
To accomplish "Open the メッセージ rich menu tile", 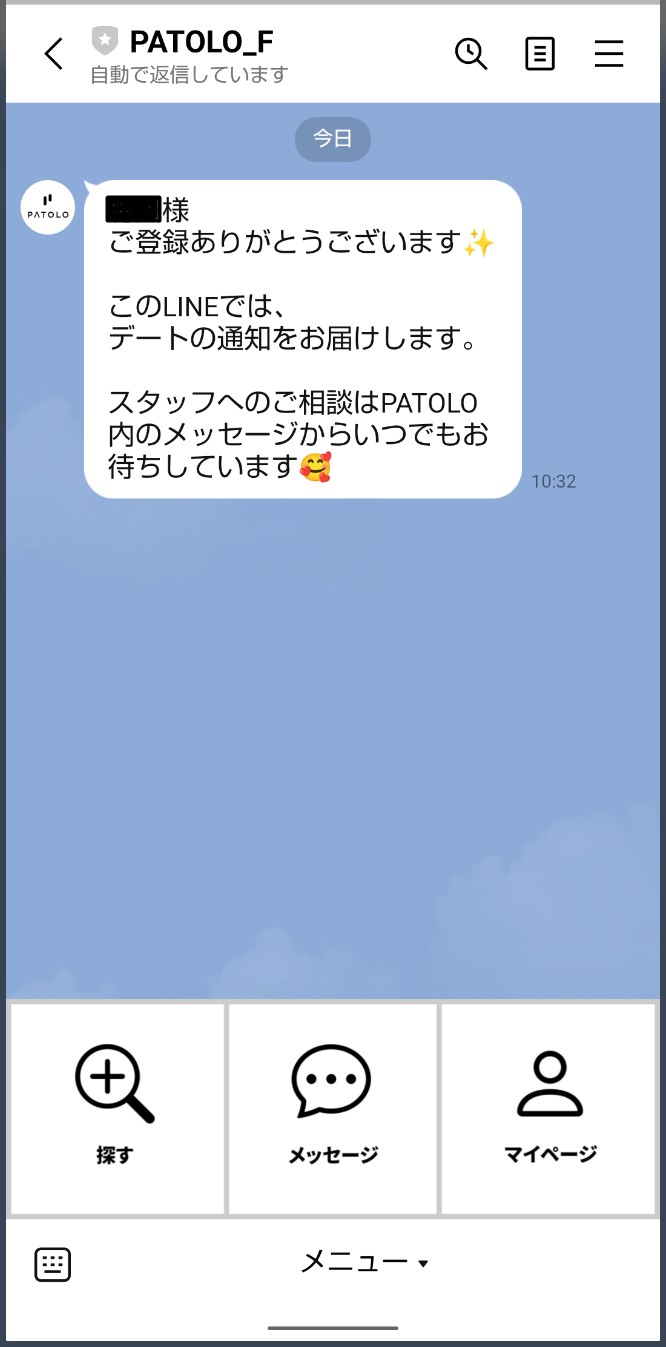I will (x=332, y=1108).
